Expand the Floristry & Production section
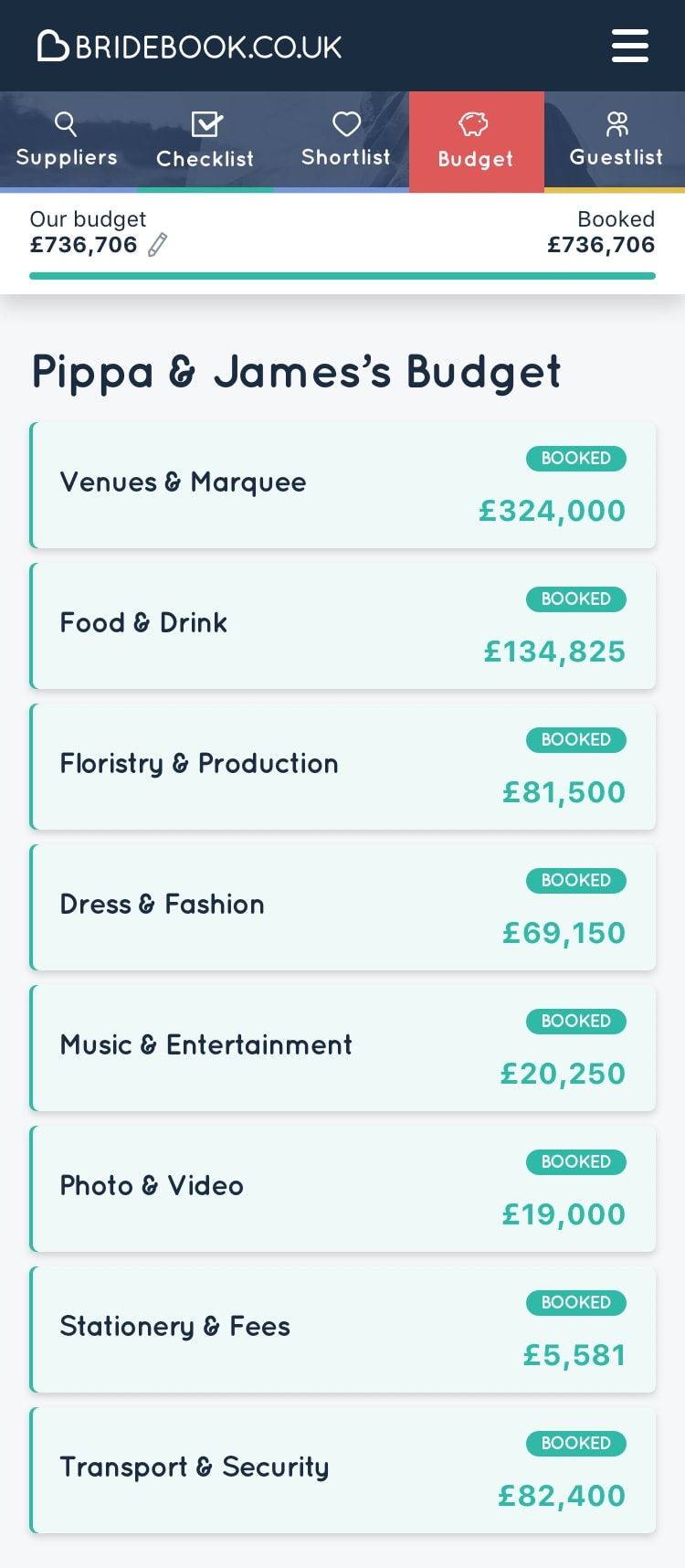This screenshot has width=685, height=1568. coord(342,766)
